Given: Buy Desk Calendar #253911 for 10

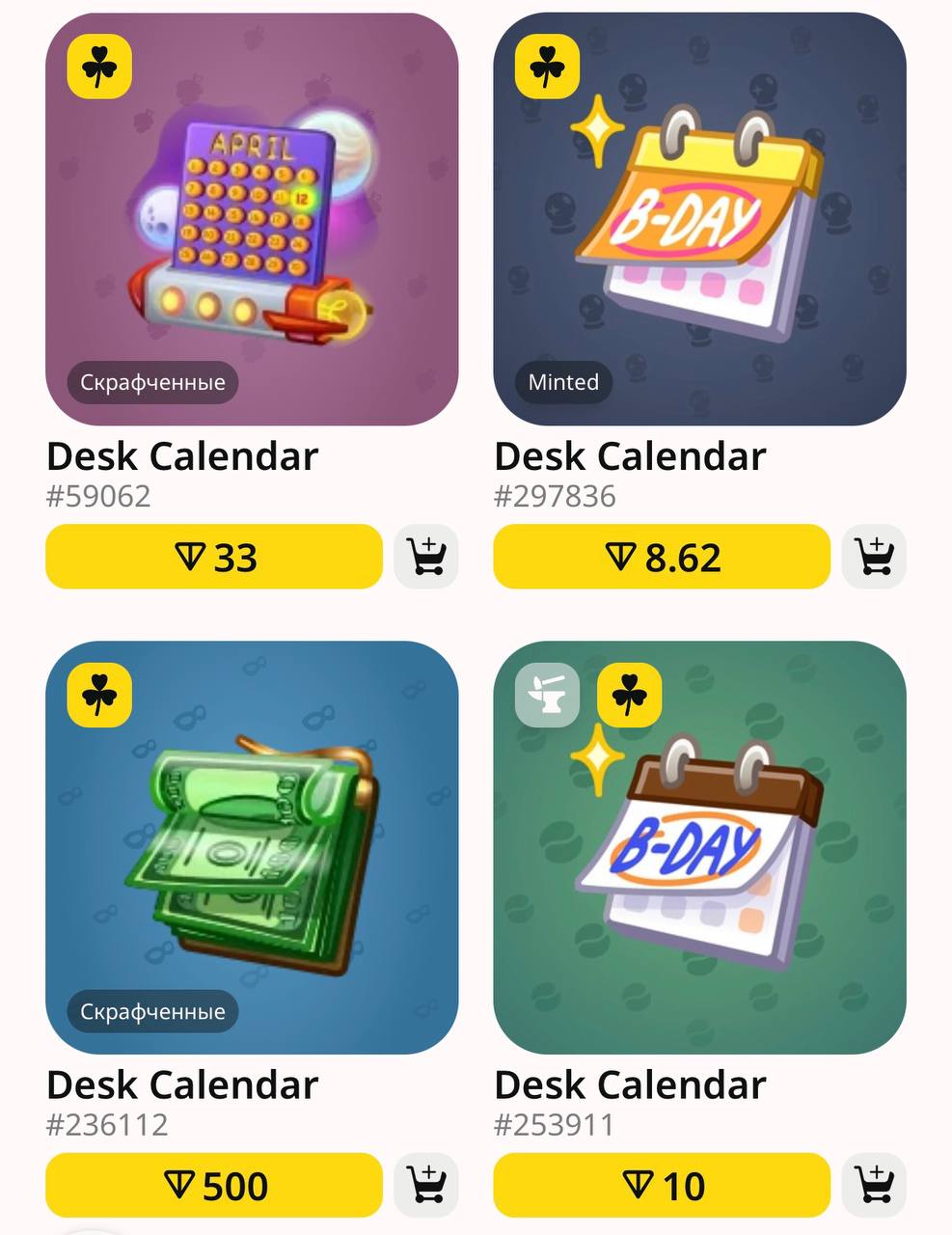Looking at the screenshot, I should 662,1185.
